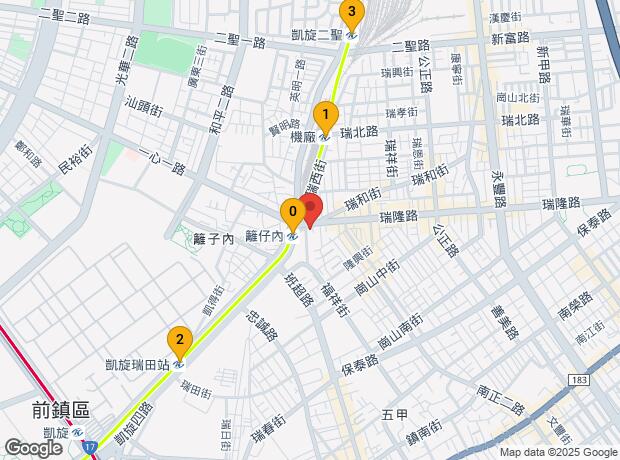Open map marker number 2
Image resolution: width=620 pixels, height=460 pixels.
(x=179, y=341)
